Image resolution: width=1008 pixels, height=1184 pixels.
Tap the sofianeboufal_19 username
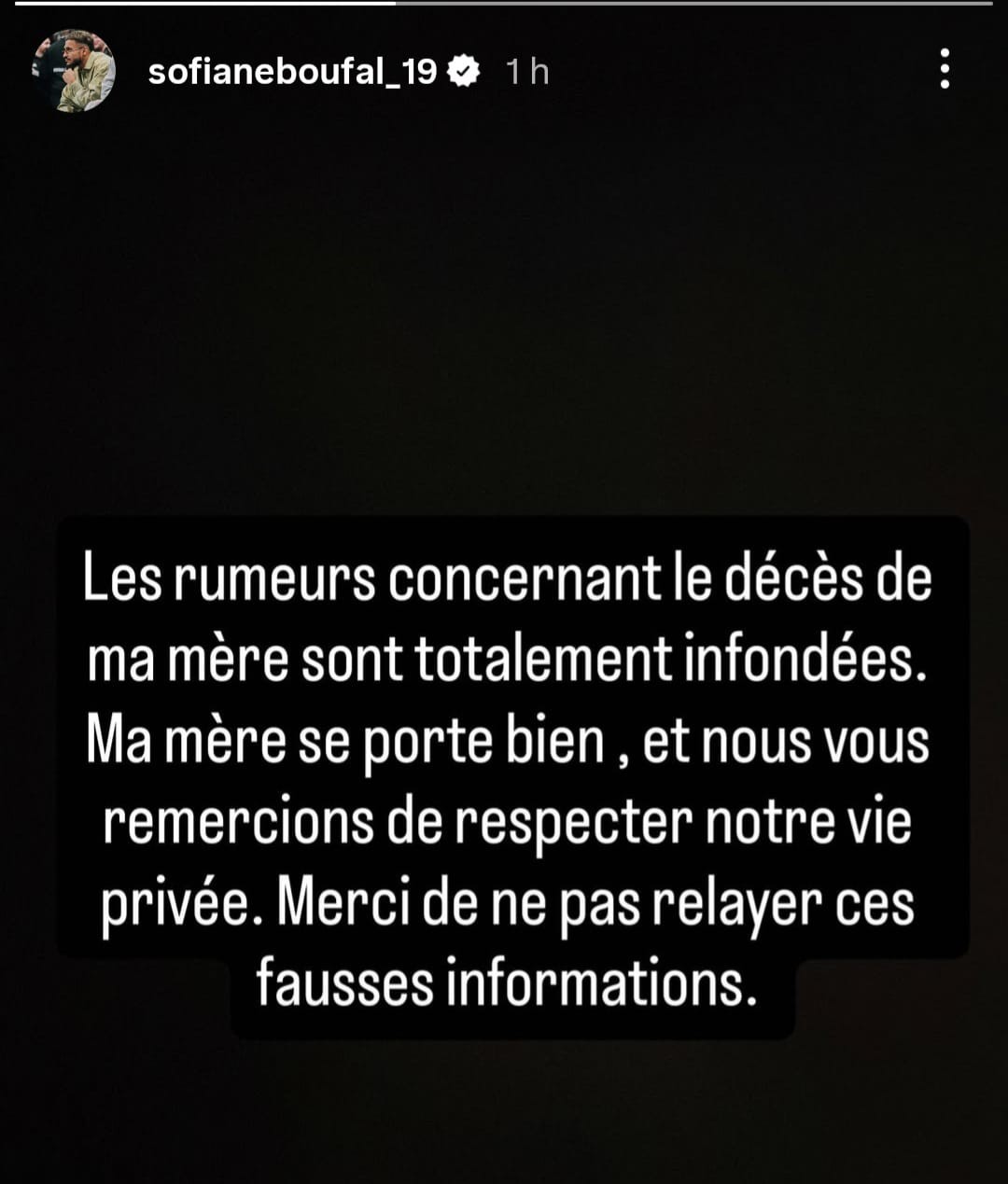[292, 72]
